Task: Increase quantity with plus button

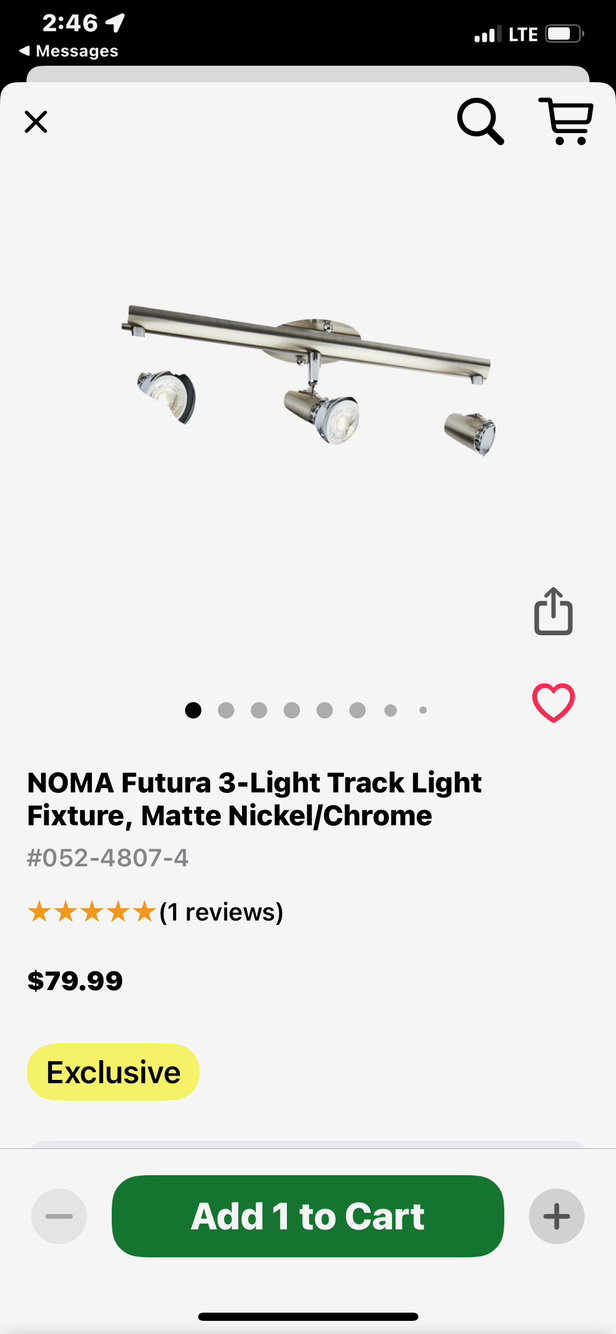Action: click(557, 1216)
